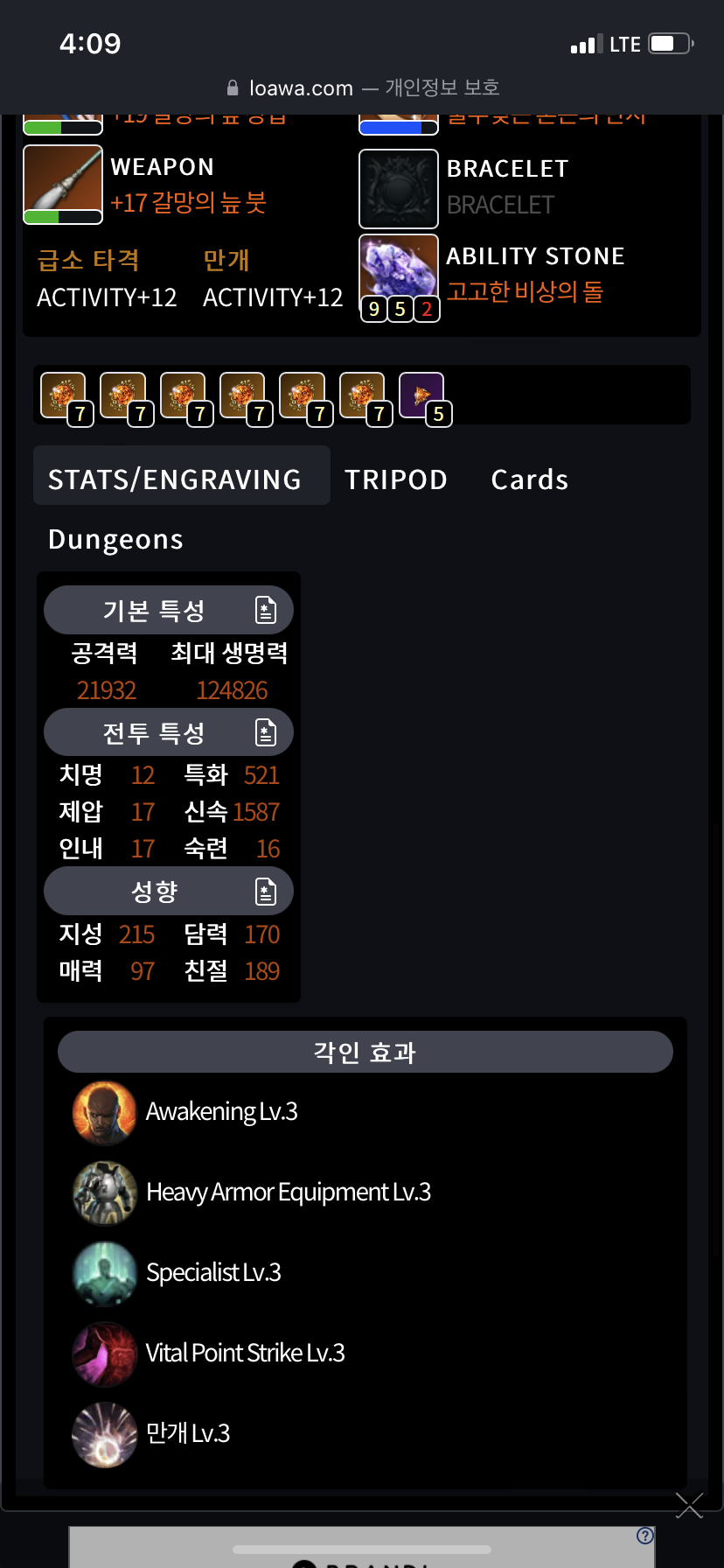724x1568 pixels.
Task: Open details icon next to 기본 특성
Action: [265, 610]
